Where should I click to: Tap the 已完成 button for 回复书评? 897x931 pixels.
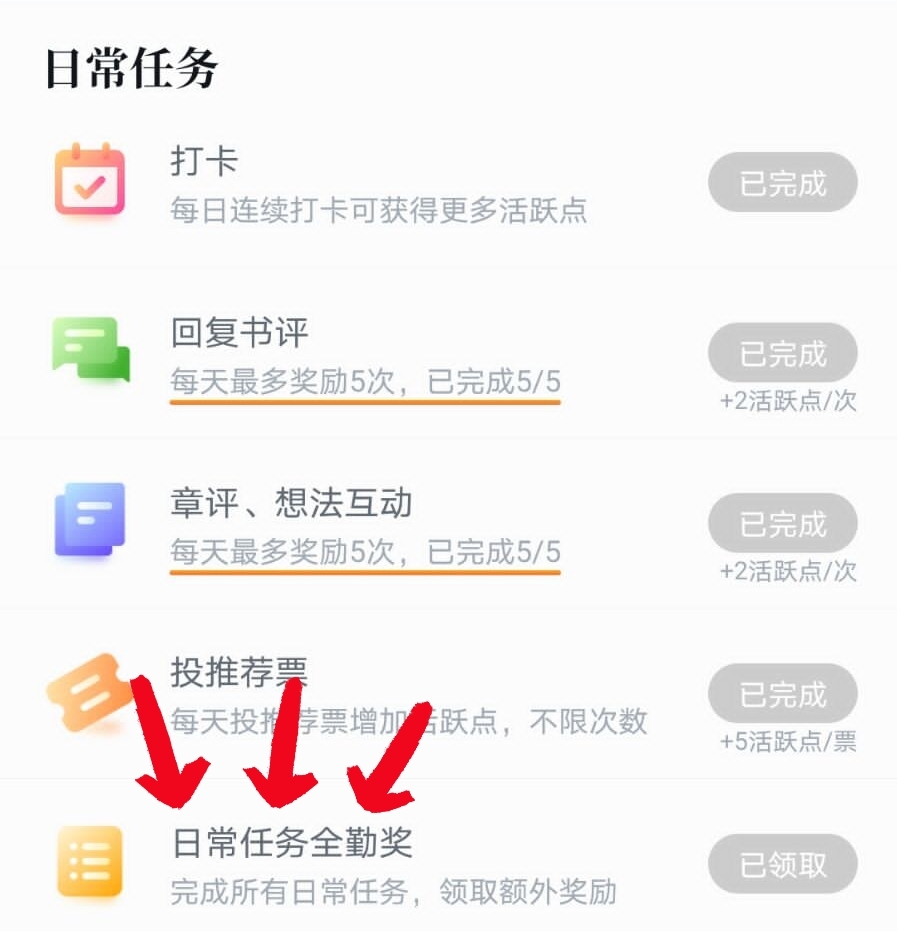pos(783,353)
